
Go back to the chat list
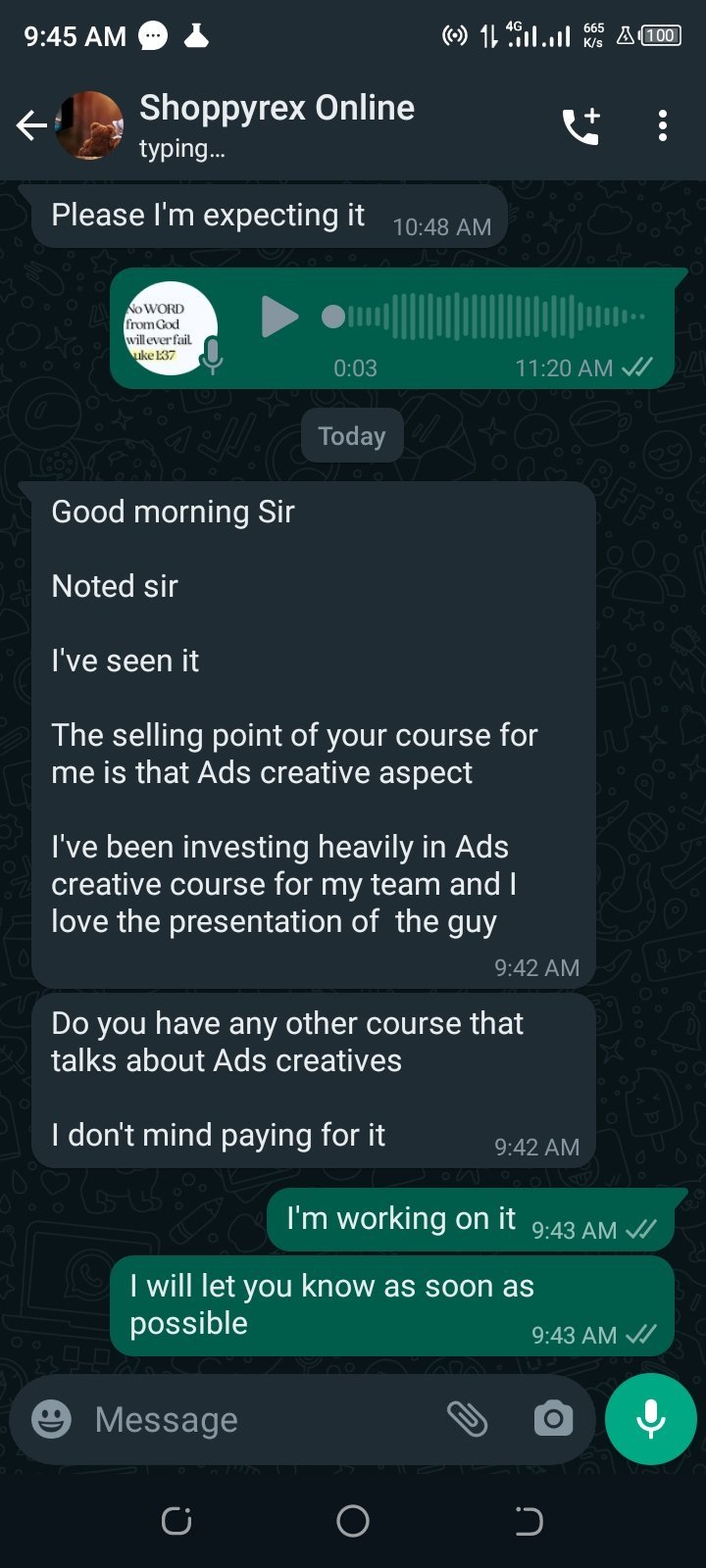[x=31, y=125]
